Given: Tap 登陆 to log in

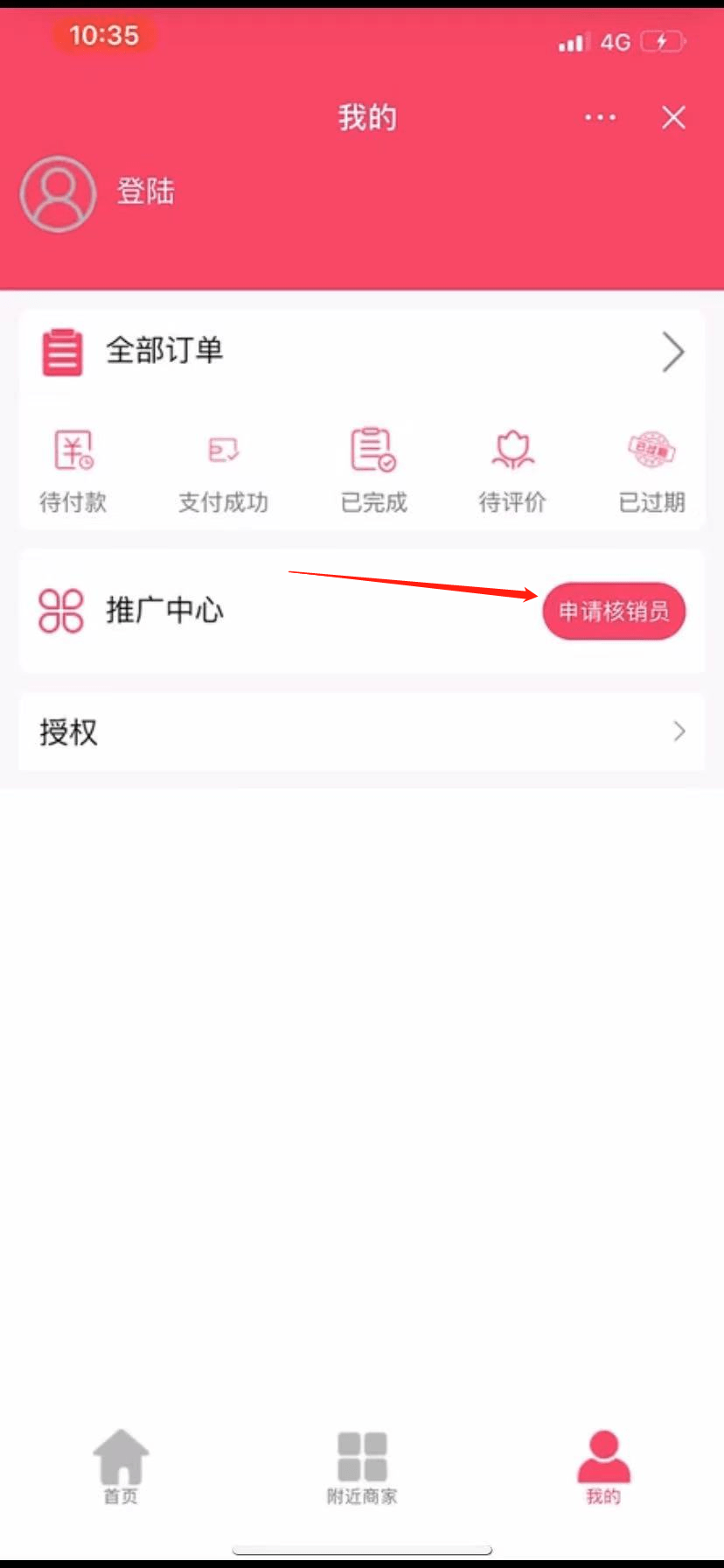Looking at the screenshot, I should coord(146,191).
